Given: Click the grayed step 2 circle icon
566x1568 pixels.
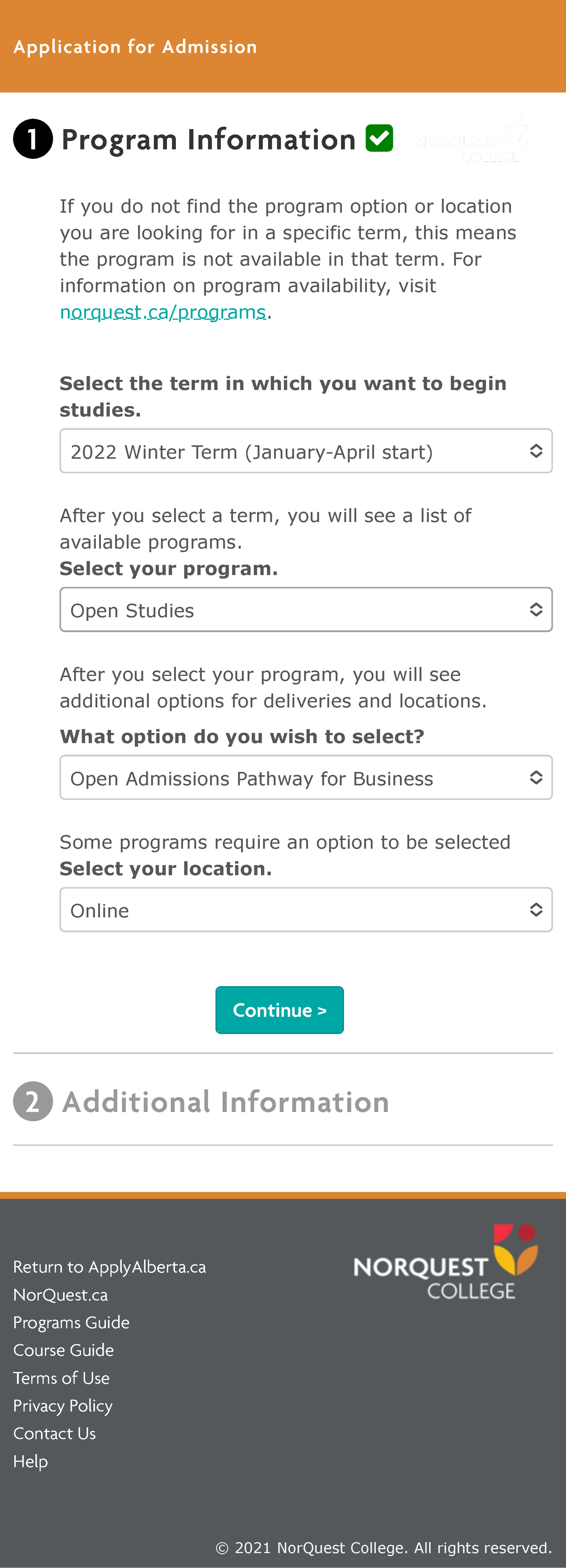Looking at the screenshot, I should pyautogui.click(x=32, y=1100).
